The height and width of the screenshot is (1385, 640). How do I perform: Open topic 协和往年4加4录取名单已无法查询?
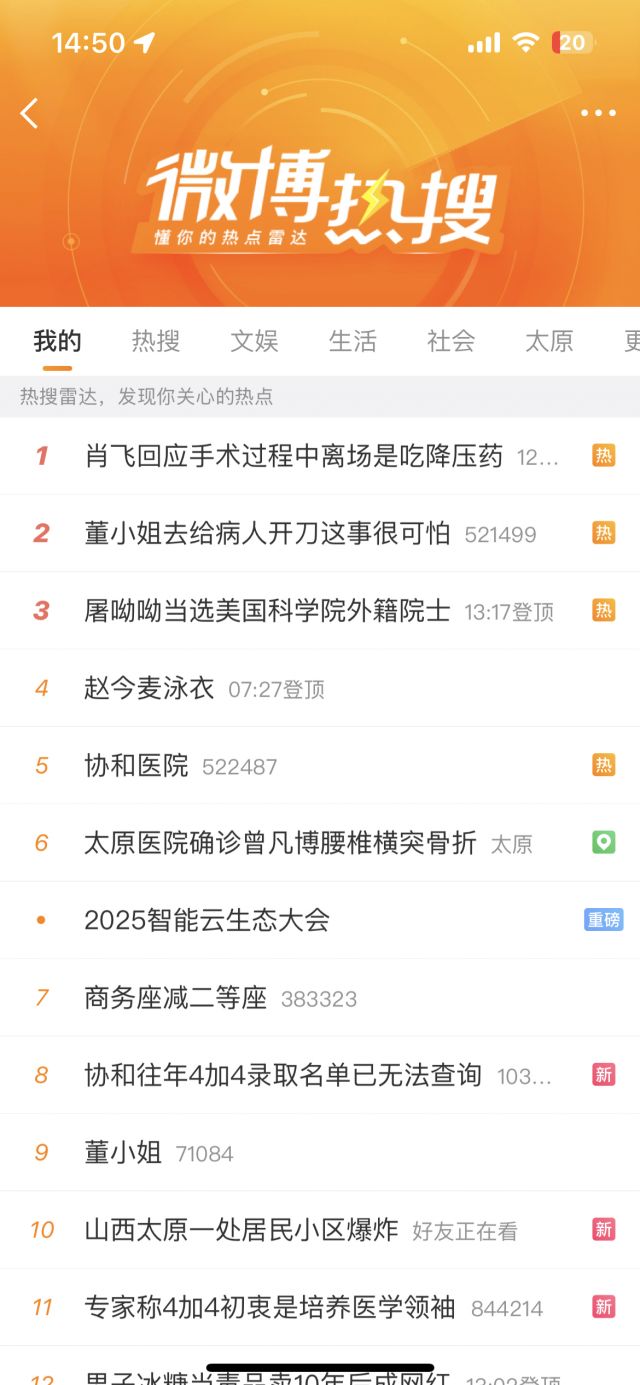coord(283,1075)
